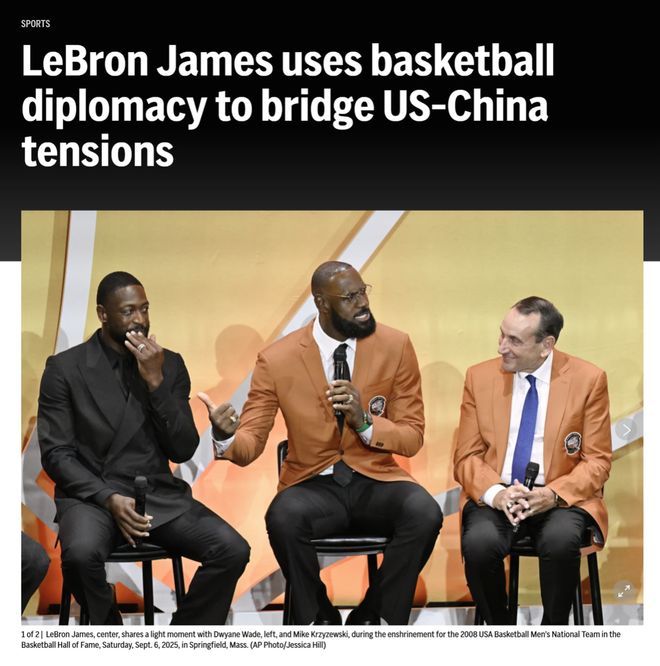This screenshot has height=666, width=660.
Task: Expand the photo to fullscreen
Action: pos(624,591)
